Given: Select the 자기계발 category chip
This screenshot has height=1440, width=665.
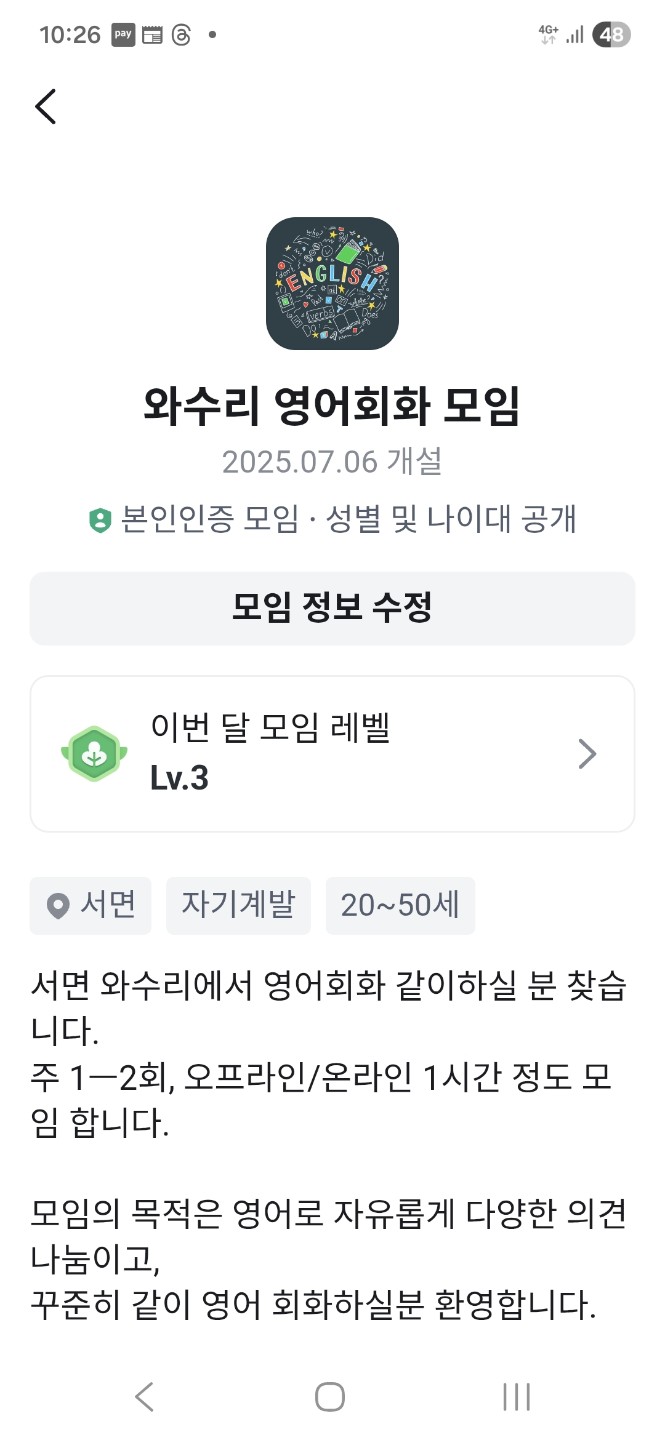Looking at the screenshot, I should 238,905.
